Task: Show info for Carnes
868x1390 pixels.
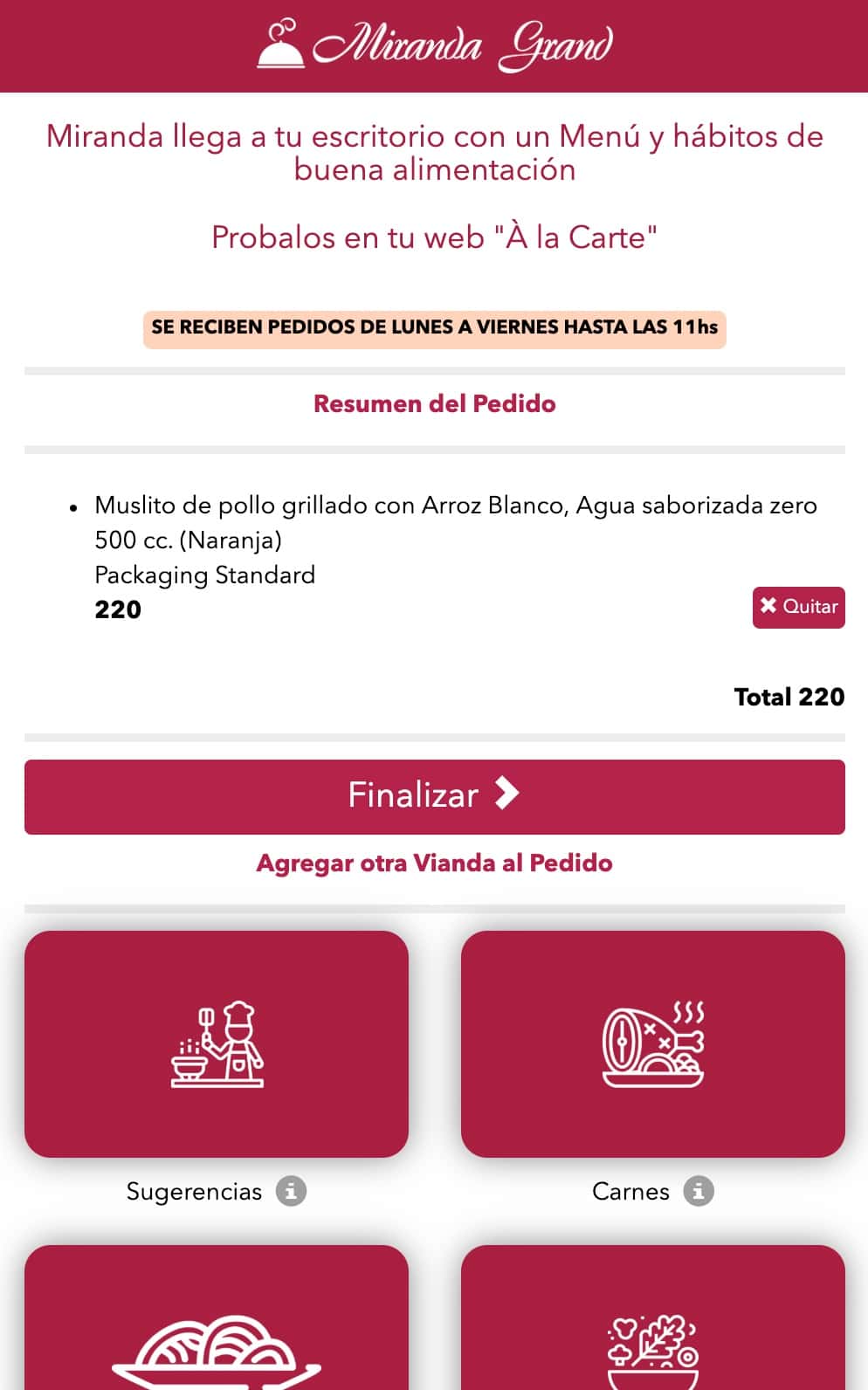Action: (699, 1191)
